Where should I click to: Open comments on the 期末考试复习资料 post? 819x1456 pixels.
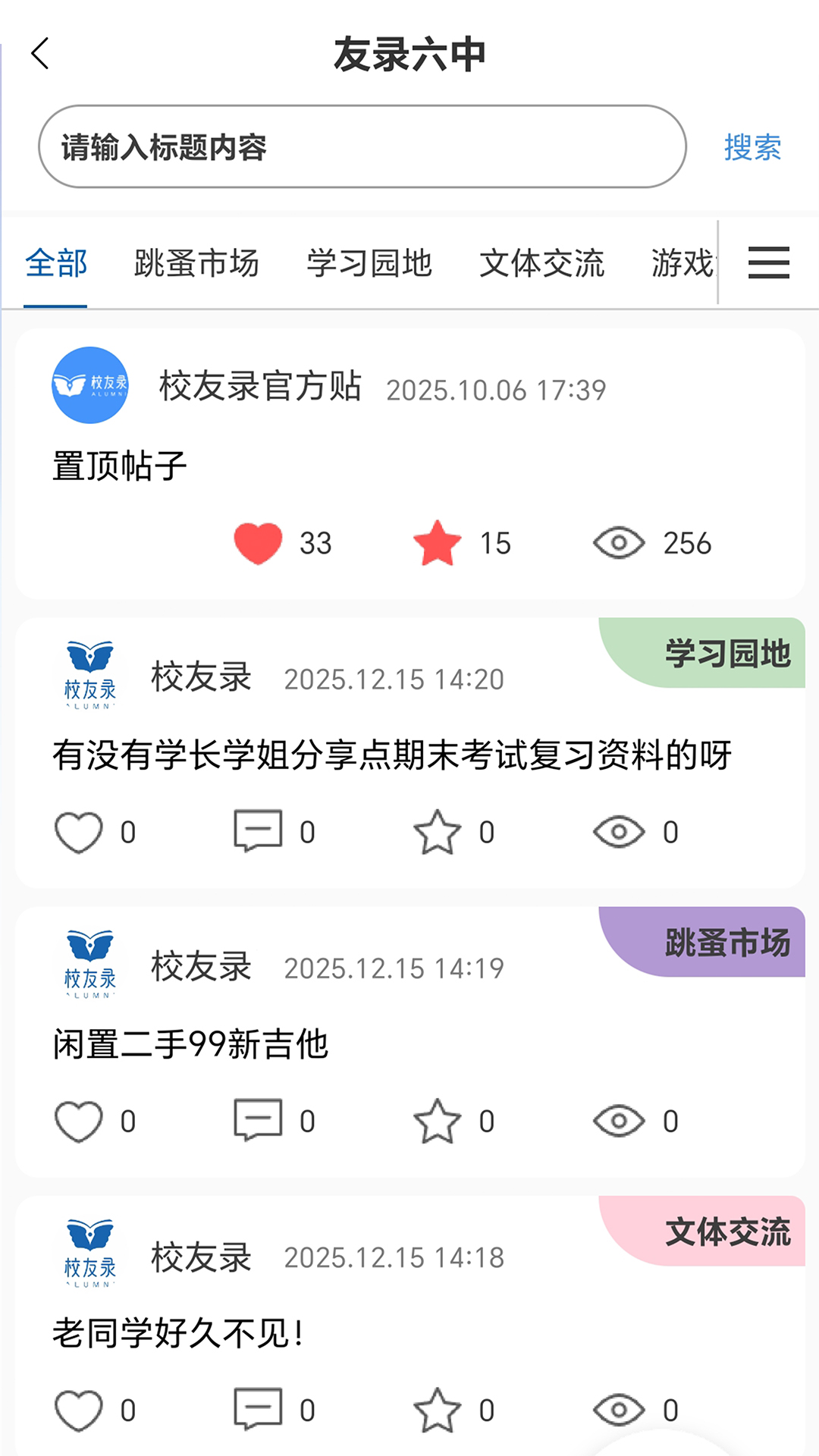tap(258, 830)
